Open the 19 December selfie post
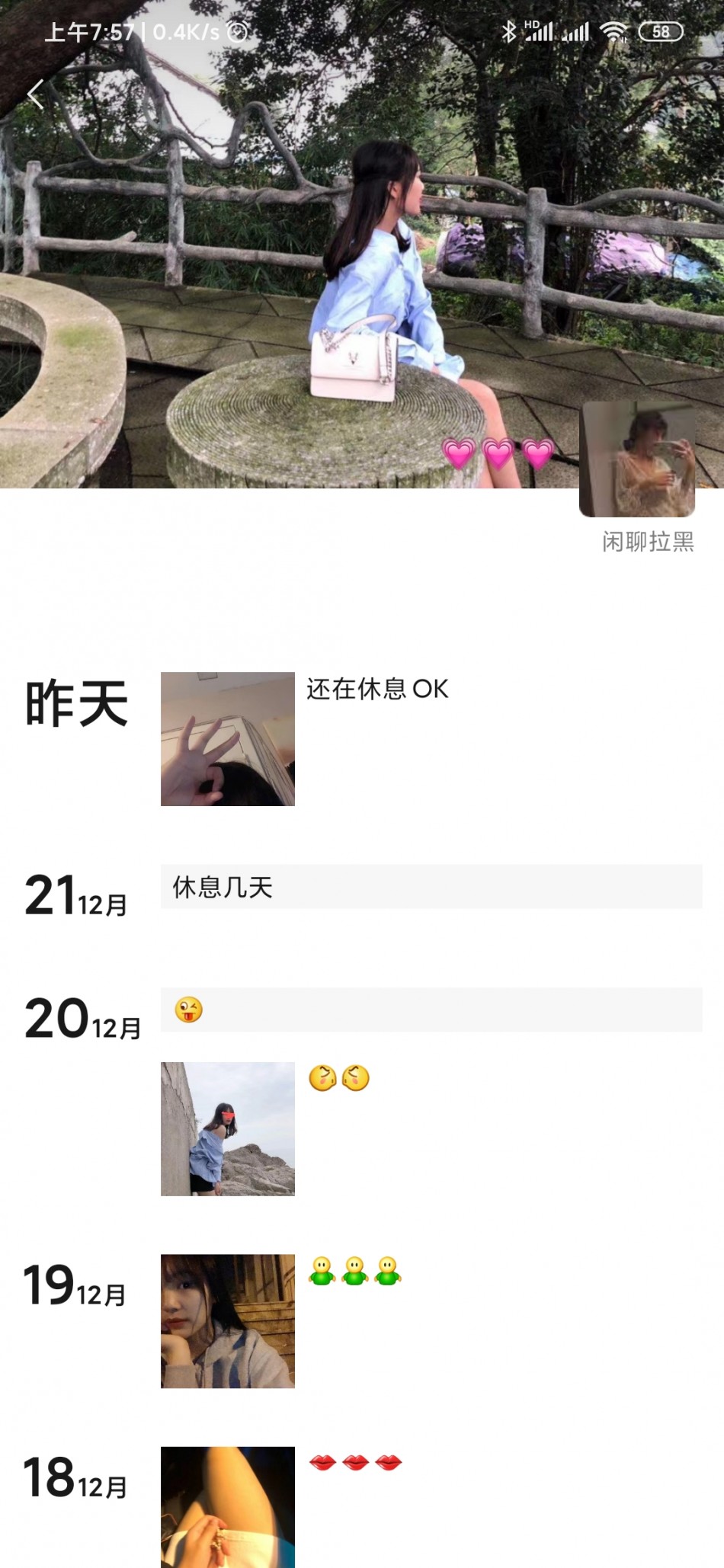Viewport: 724px width, 1568px height. click(x=227, y=1321)
